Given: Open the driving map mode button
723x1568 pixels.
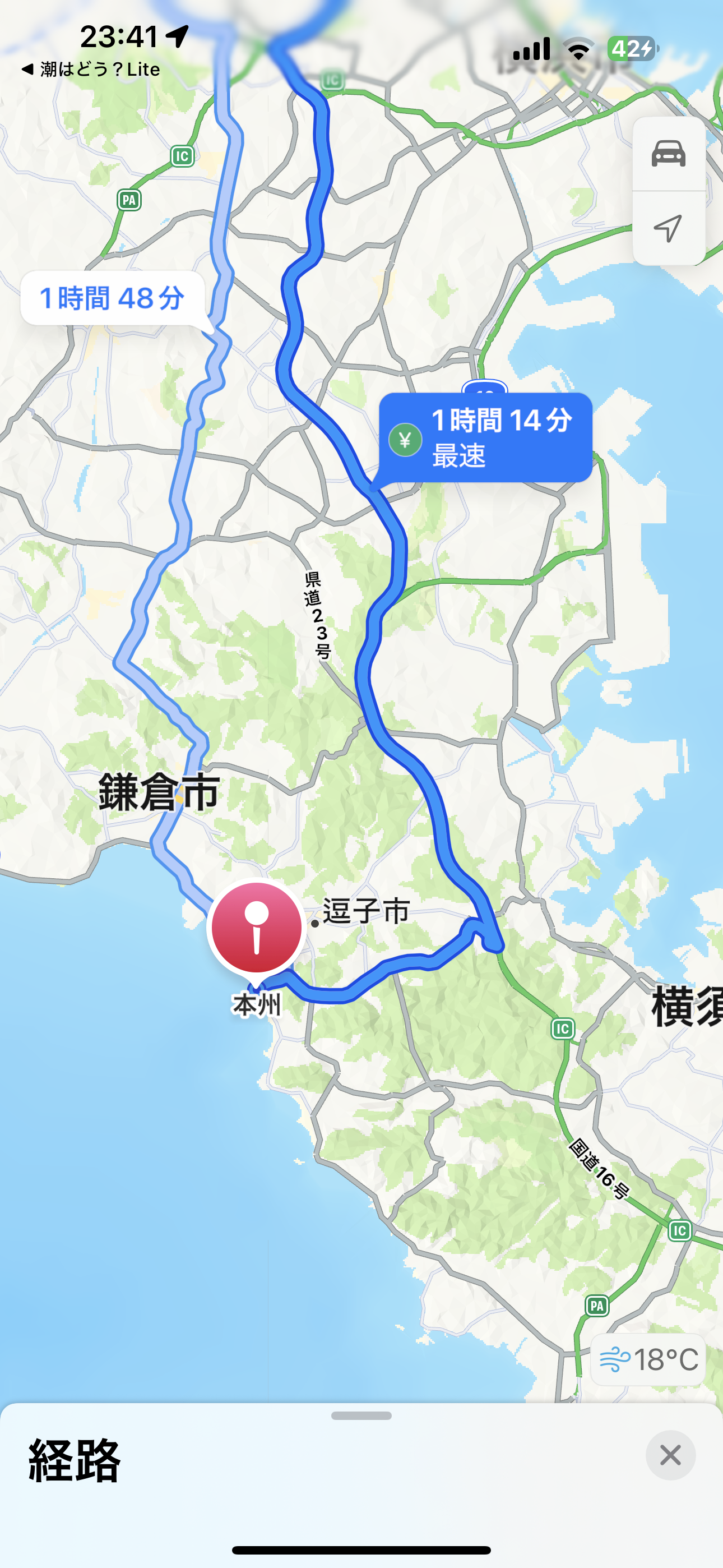Looking at the screenshot, I should coord(668,154).
